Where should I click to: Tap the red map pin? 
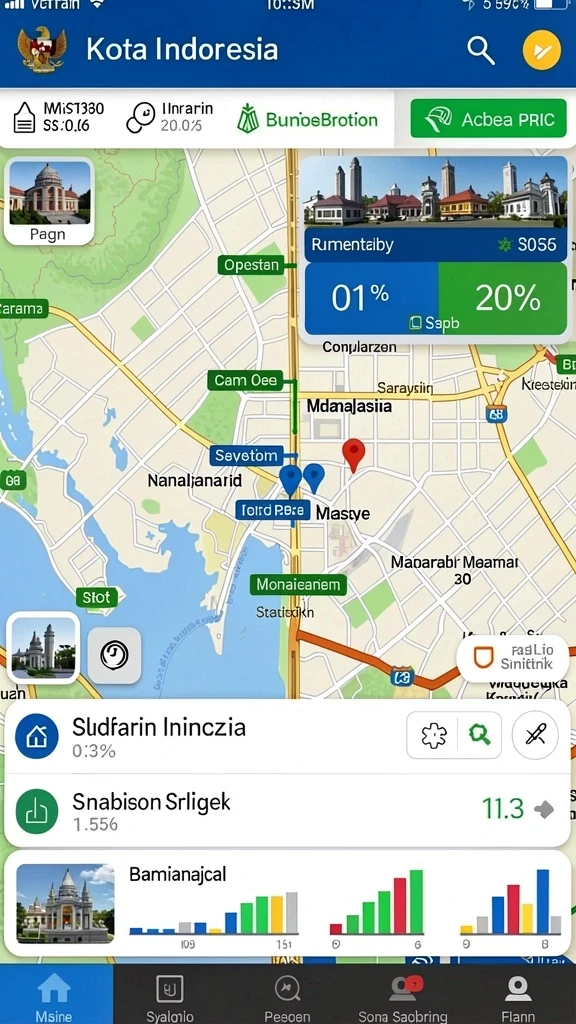pyautogui.click(x=354, y=455)
